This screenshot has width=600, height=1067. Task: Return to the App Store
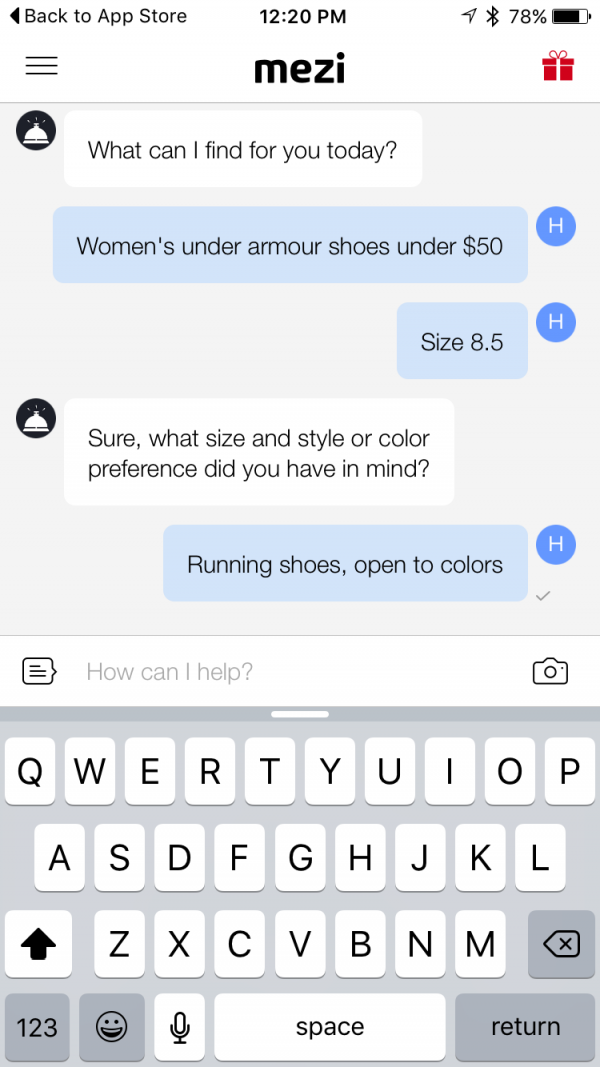click(98, 16)
